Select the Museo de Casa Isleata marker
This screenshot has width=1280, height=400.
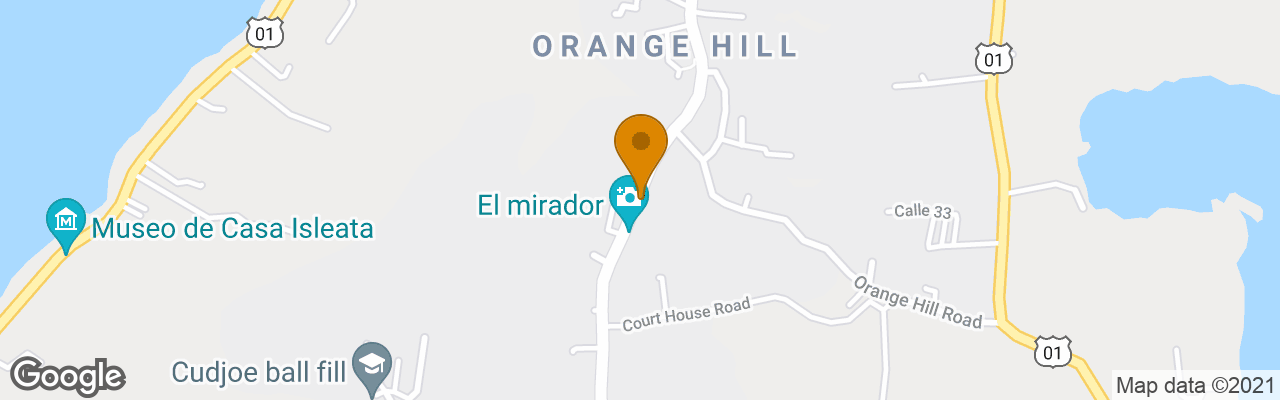pyautogui.click(x=66, y=219)
